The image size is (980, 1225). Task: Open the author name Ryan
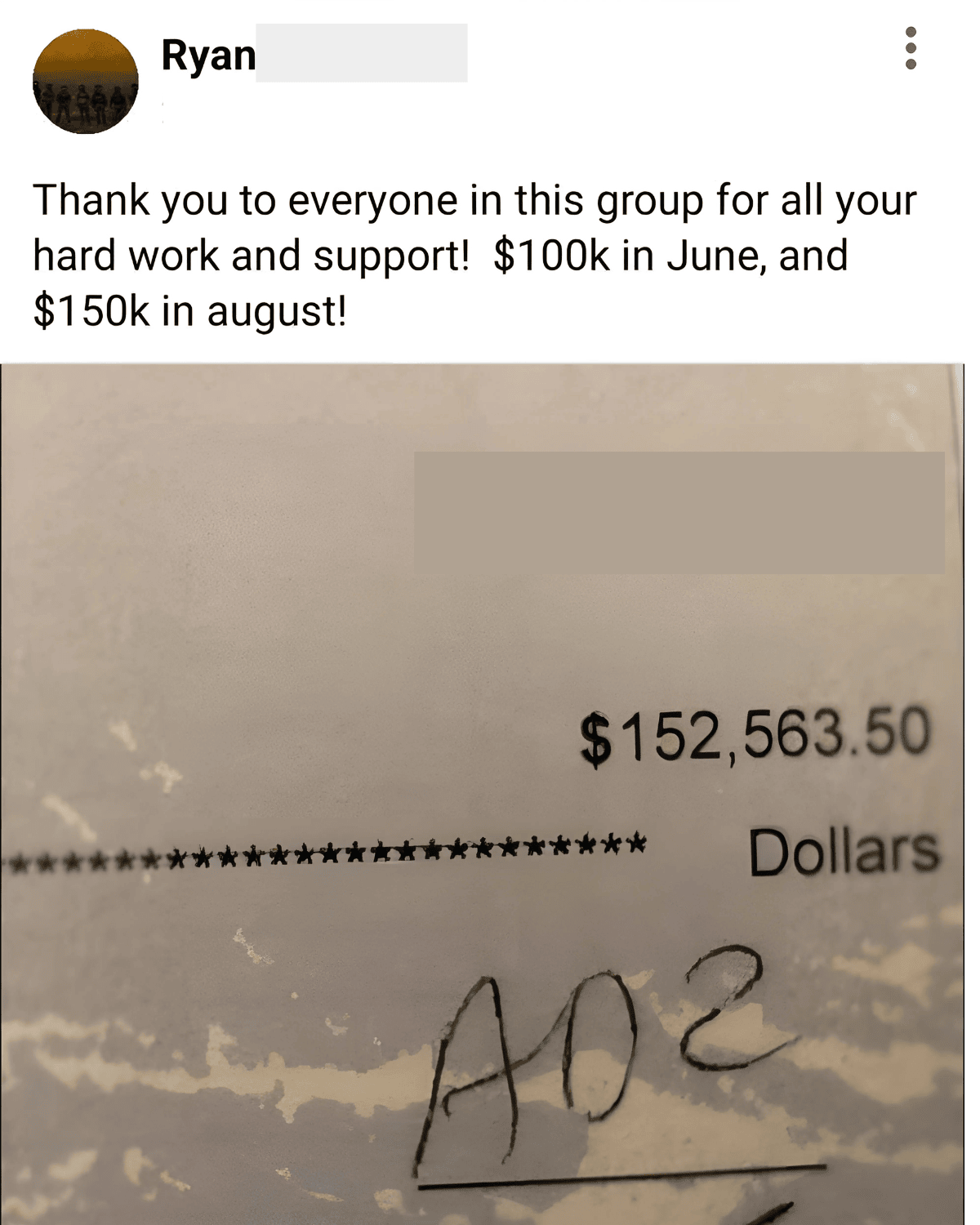[209, 56]
